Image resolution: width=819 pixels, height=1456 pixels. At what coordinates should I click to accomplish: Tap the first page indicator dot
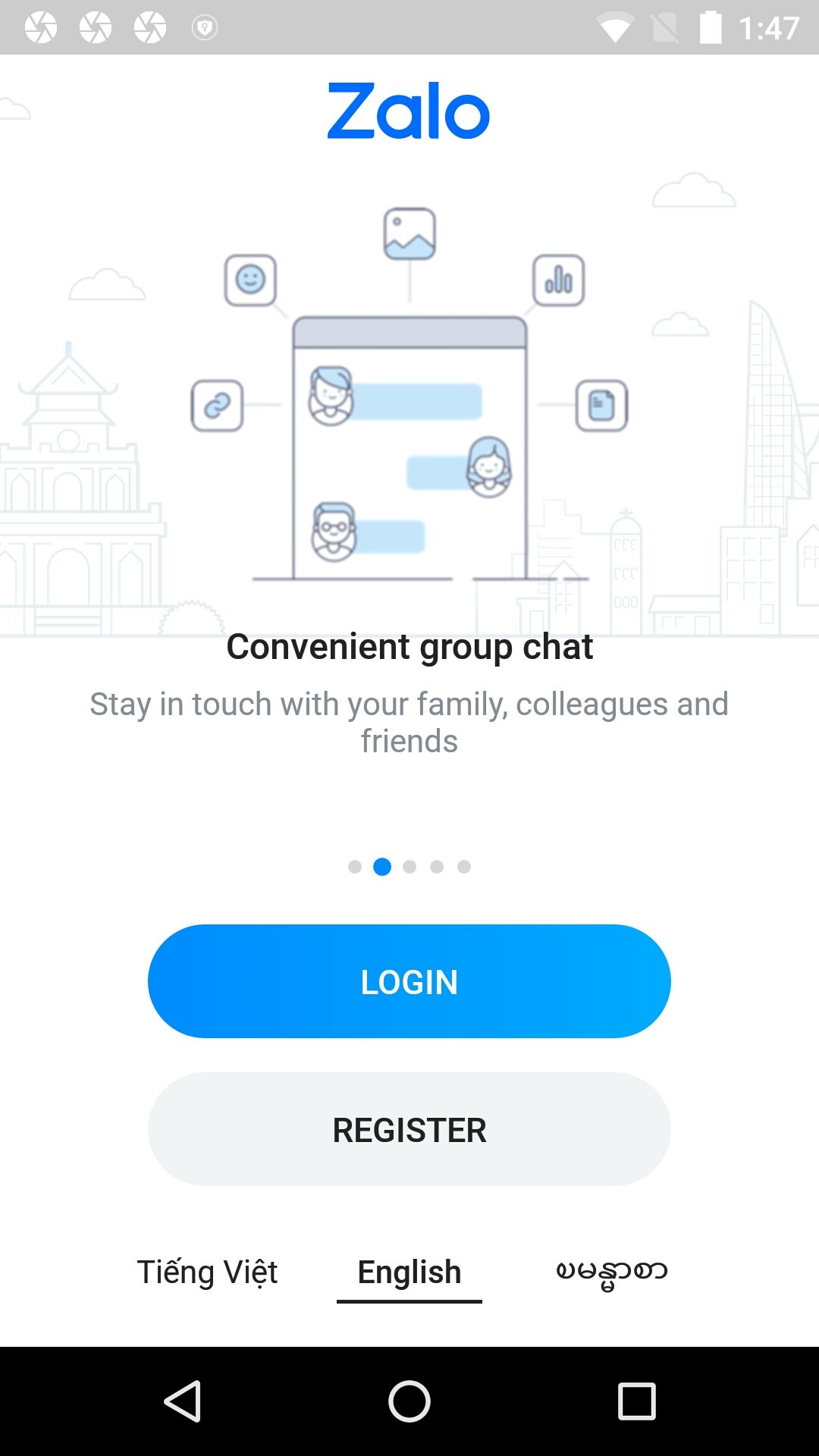point(355,867)
